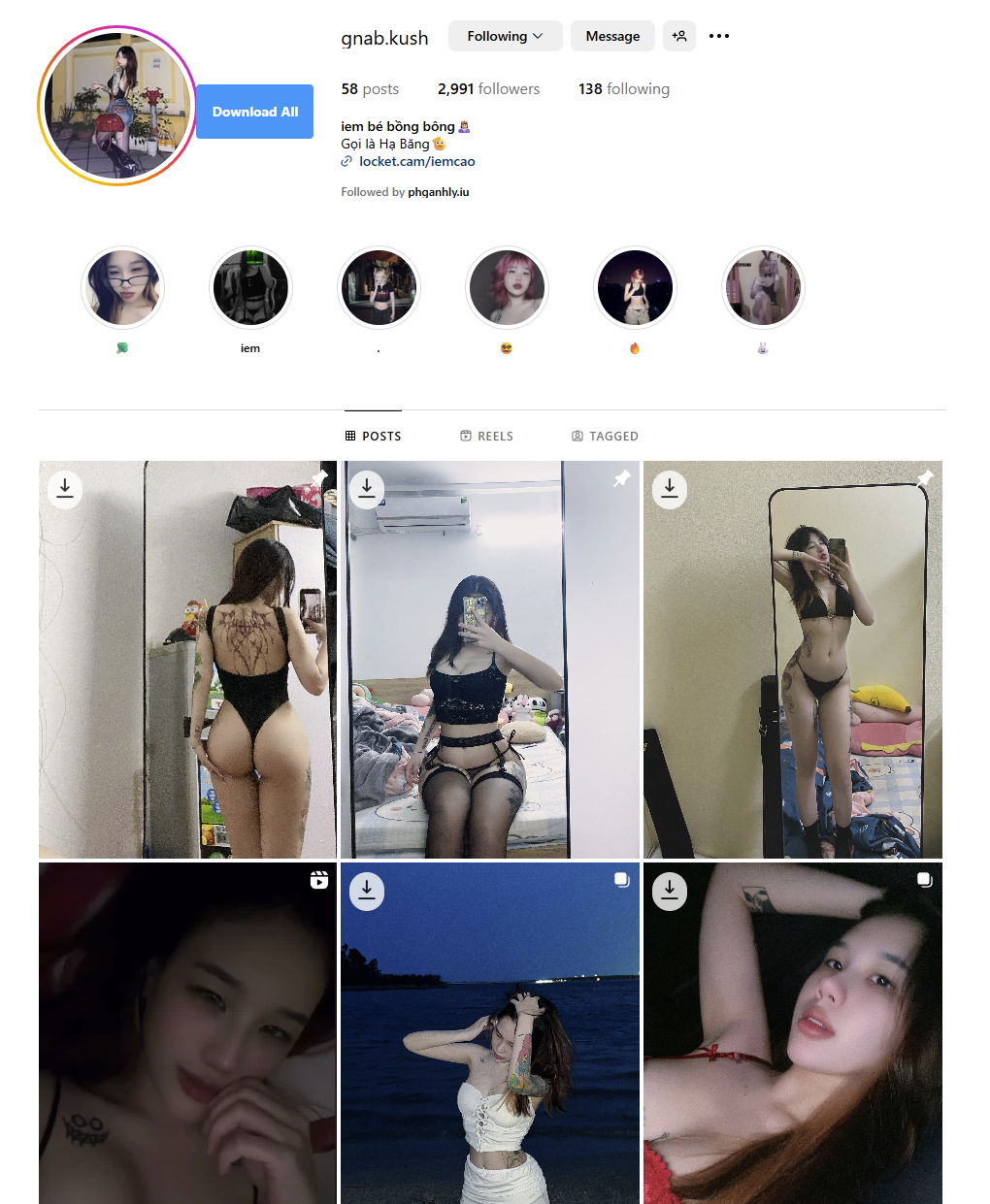This screenshot has height=1204, width=990.
Task: Open the highlight with the rabbit emoji
Action: tap(763, 288)
